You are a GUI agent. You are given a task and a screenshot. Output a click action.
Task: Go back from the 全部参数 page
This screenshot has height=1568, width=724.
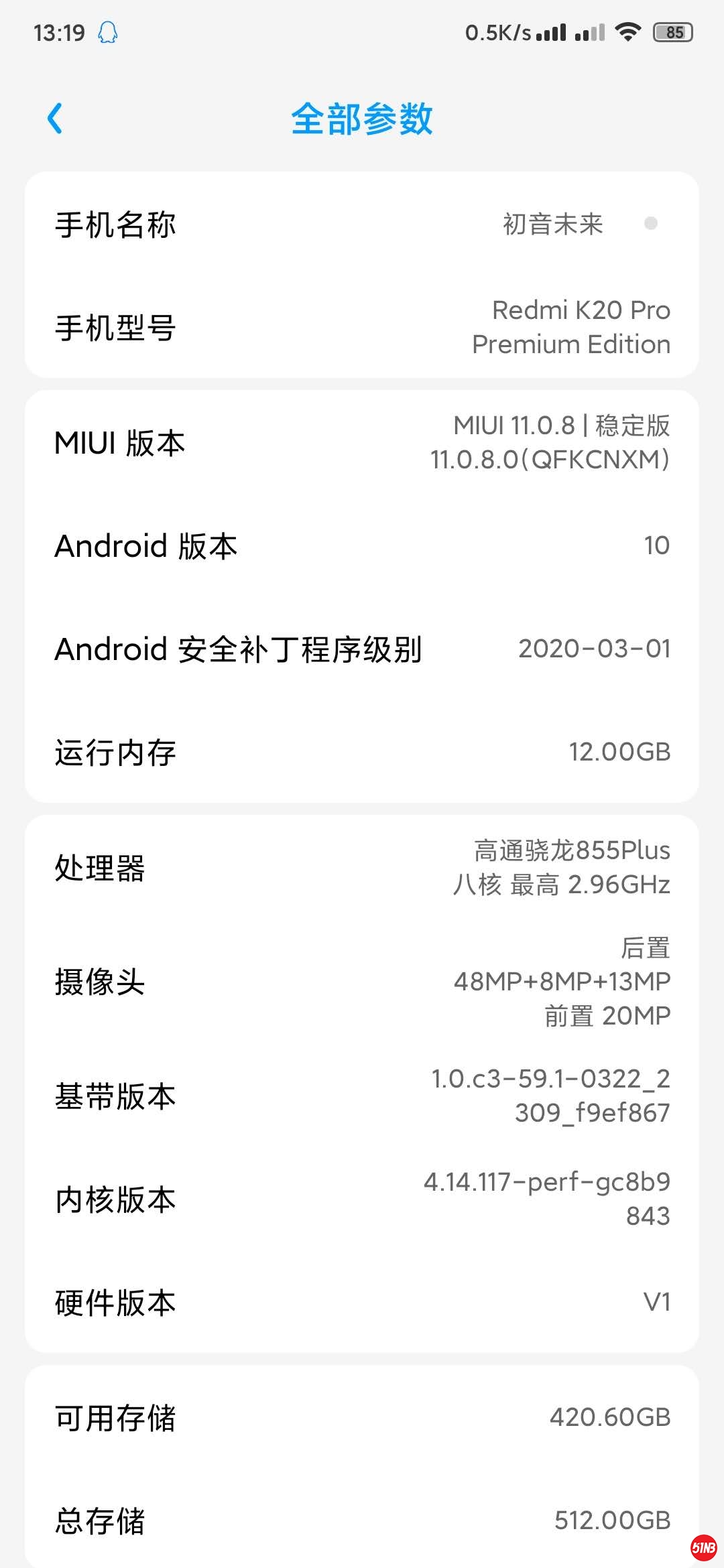tap(55, 119)
